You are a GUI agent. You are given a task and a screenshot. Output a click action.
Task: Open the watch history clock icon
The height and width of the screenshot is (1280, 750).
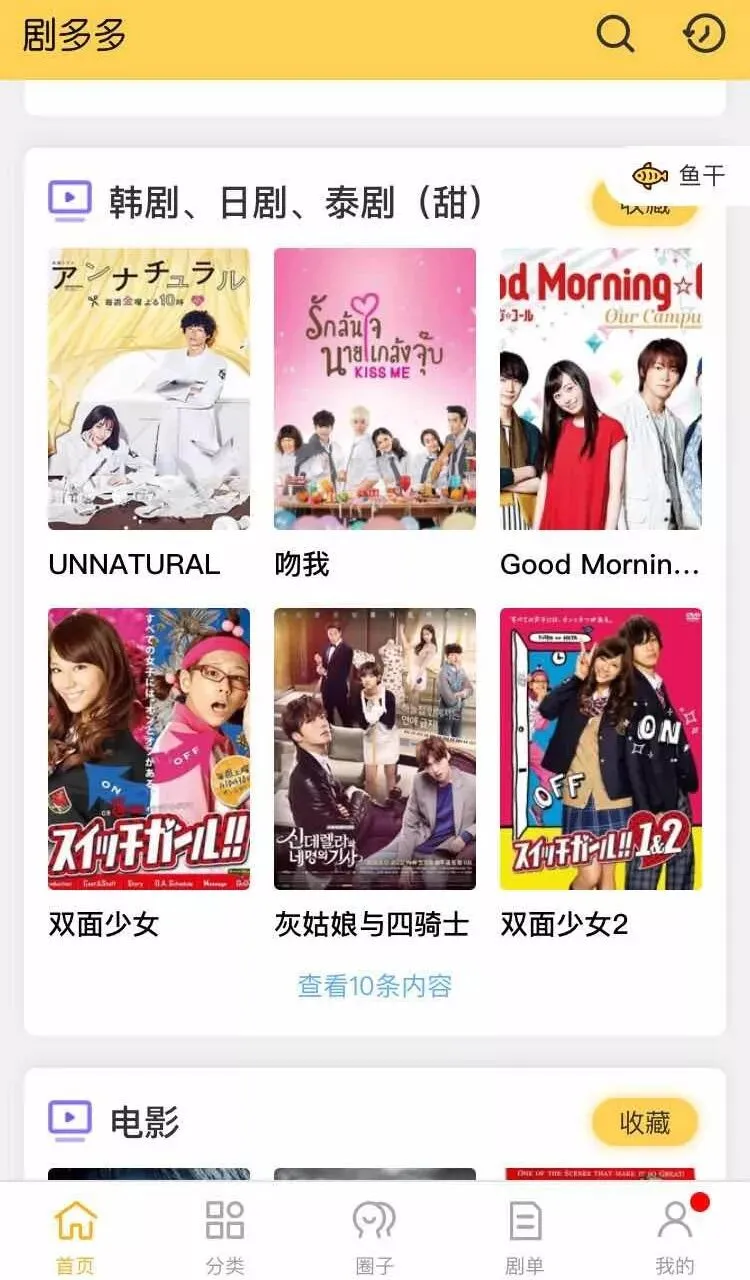tap(704, 35)
